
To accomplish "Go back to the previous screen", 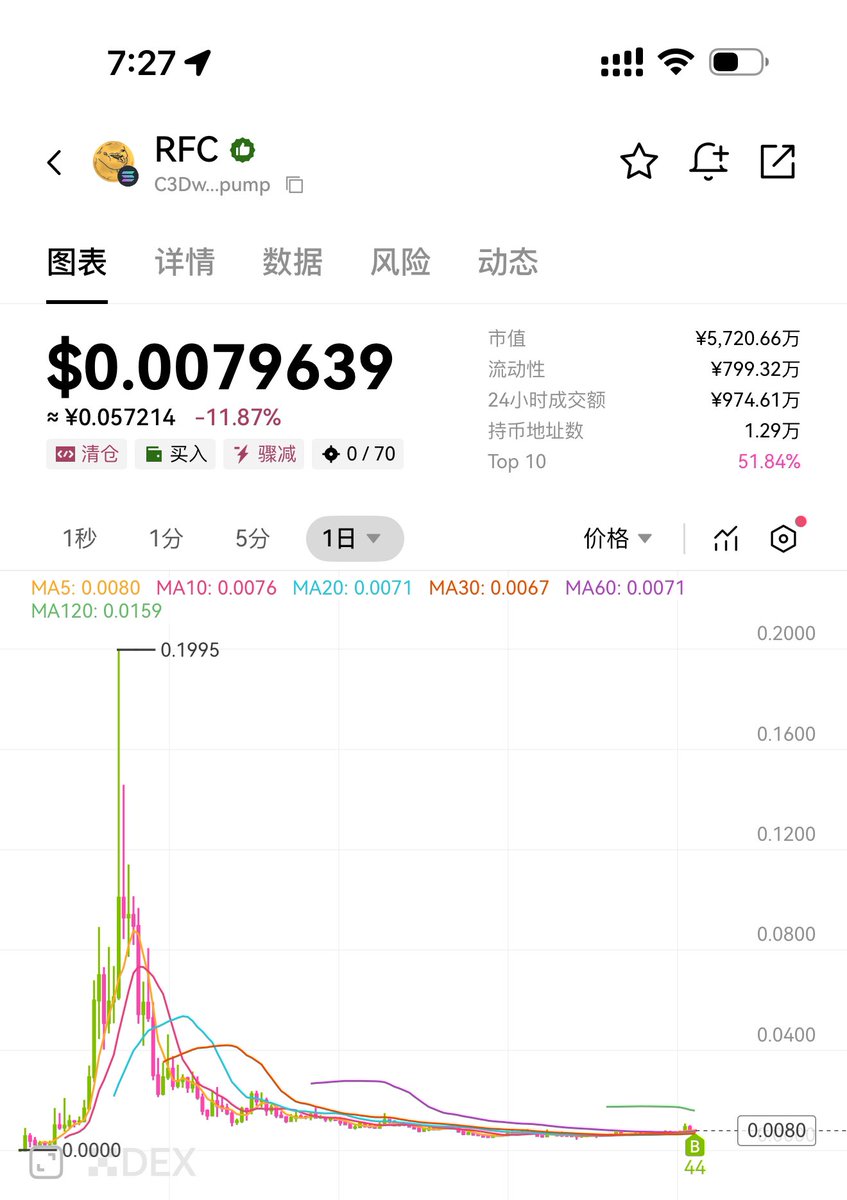I will point(55,163).
